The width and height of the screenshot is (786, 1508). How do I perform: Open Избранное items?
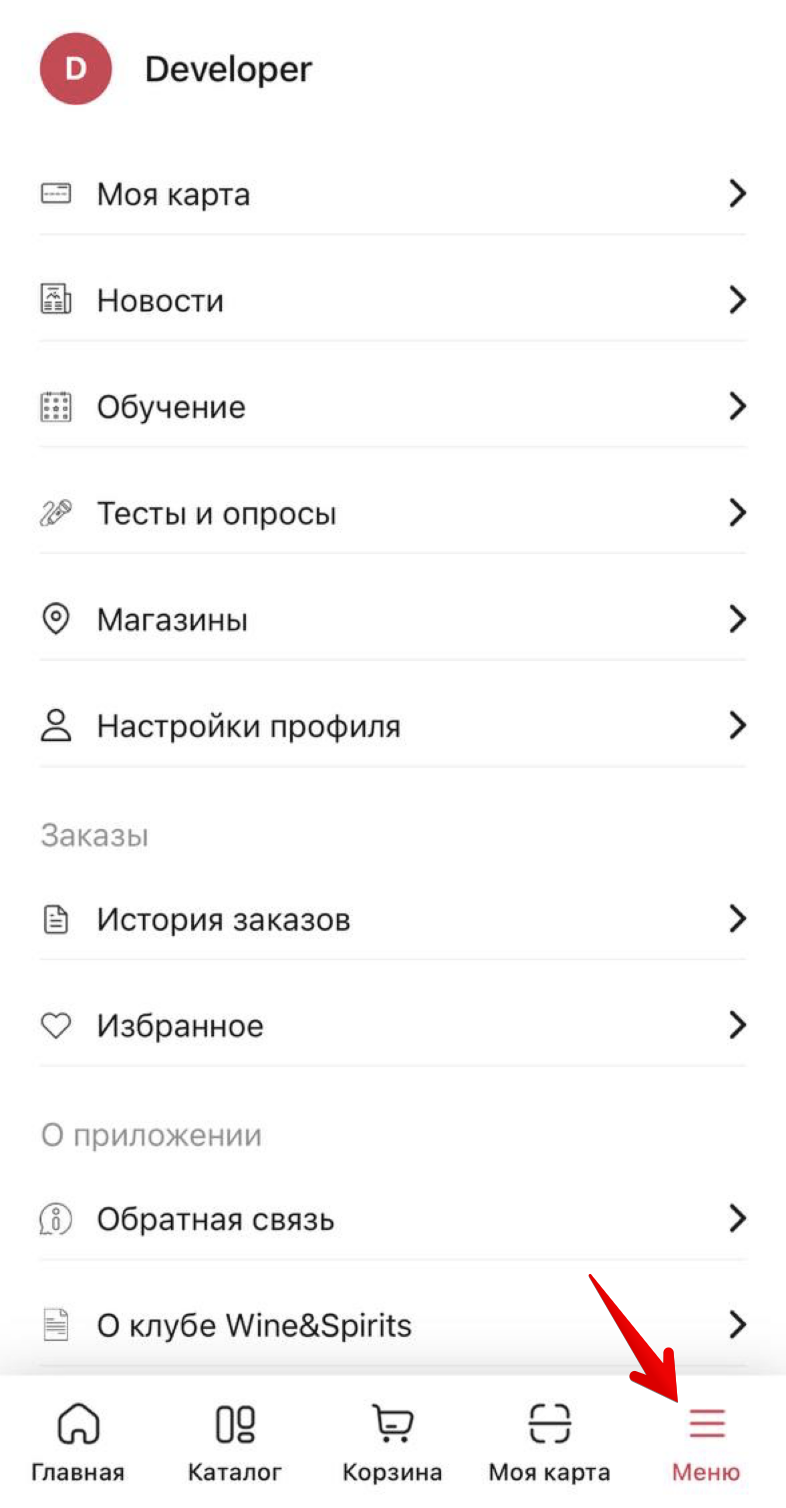click(392, 1026)
